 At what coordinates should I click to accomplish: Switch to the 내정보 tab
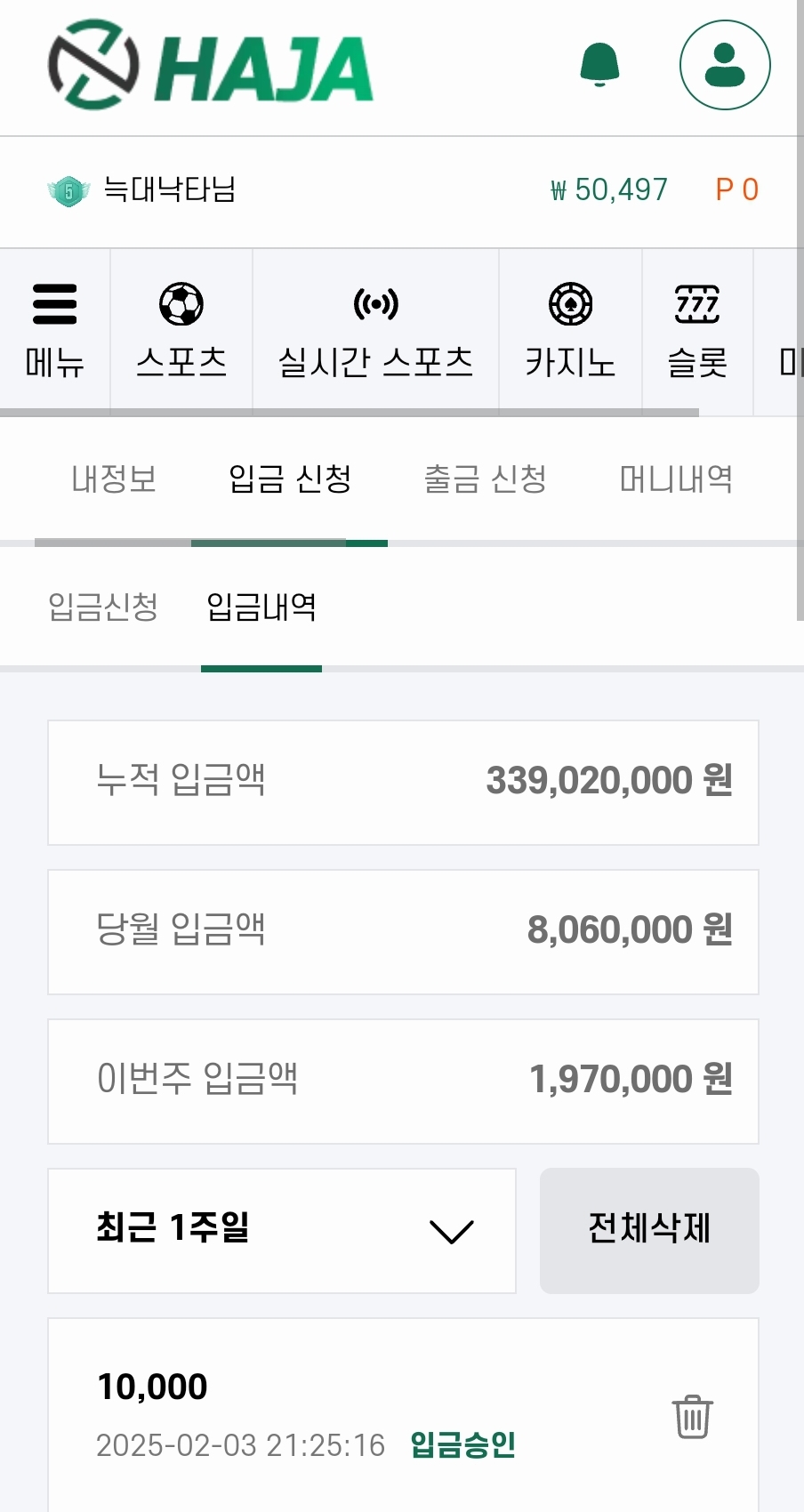point(114,479)
